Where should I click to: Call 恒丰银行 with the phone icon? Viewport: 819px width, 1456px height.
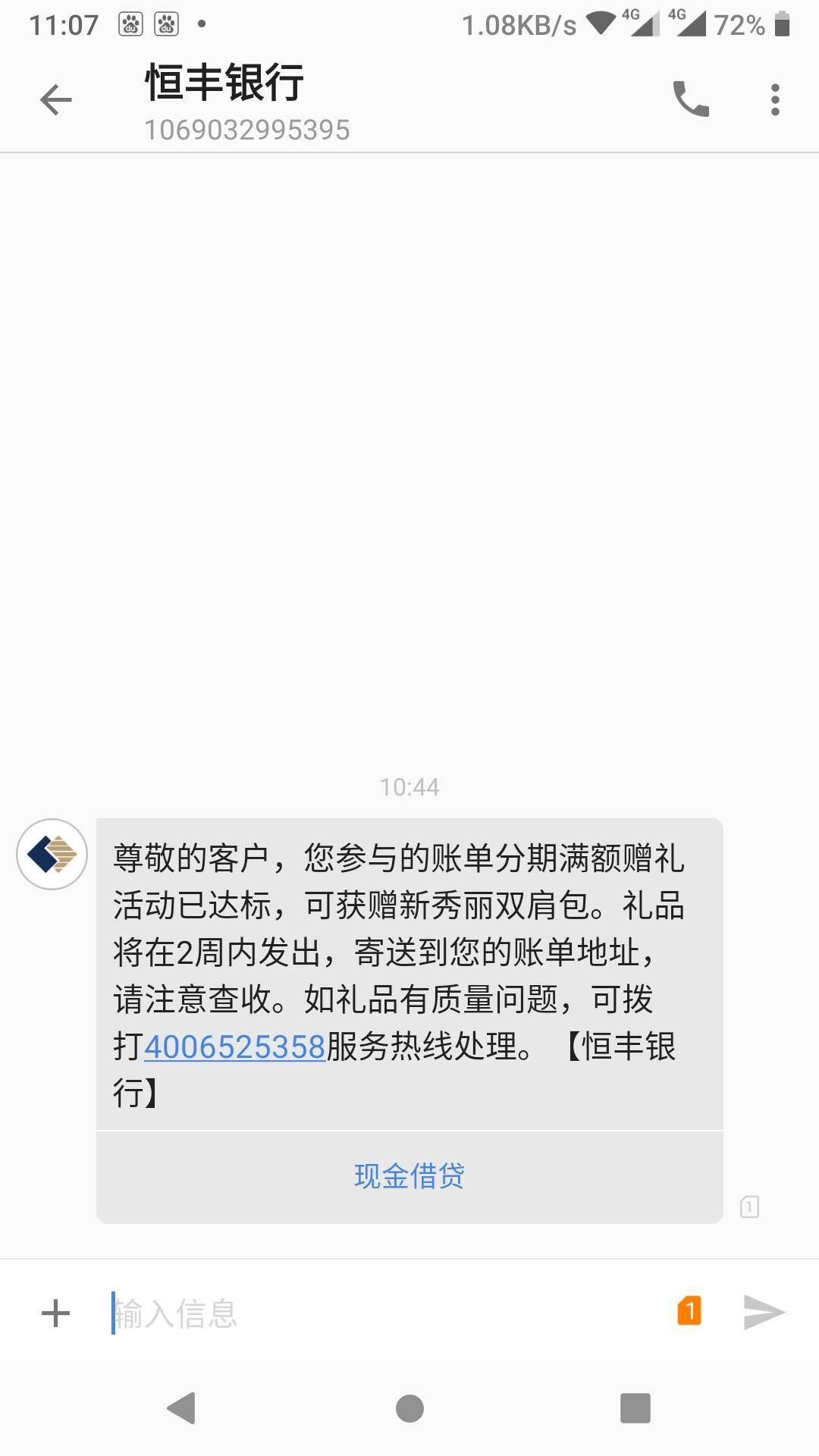(x=691, y=99)
